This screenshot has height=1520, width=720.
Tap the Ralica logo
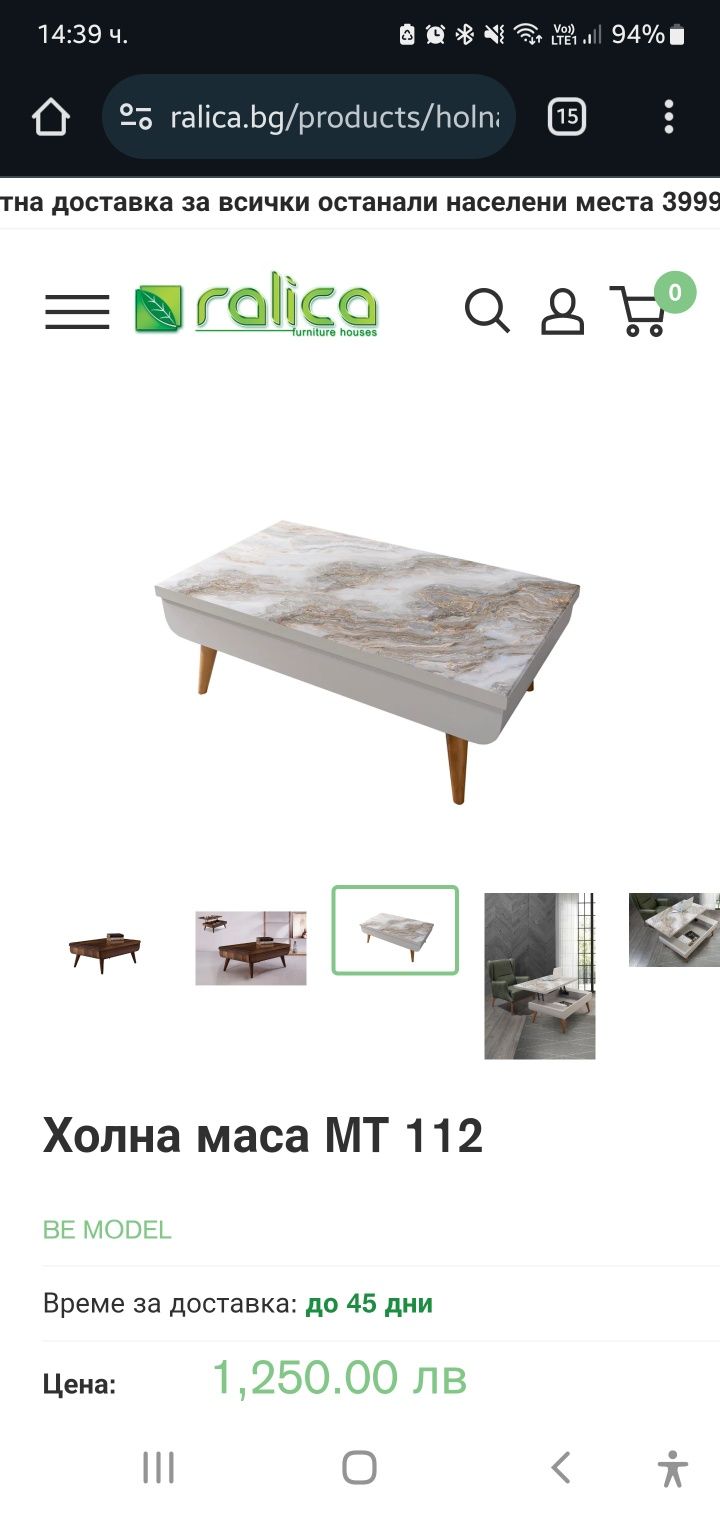(256, 309)
